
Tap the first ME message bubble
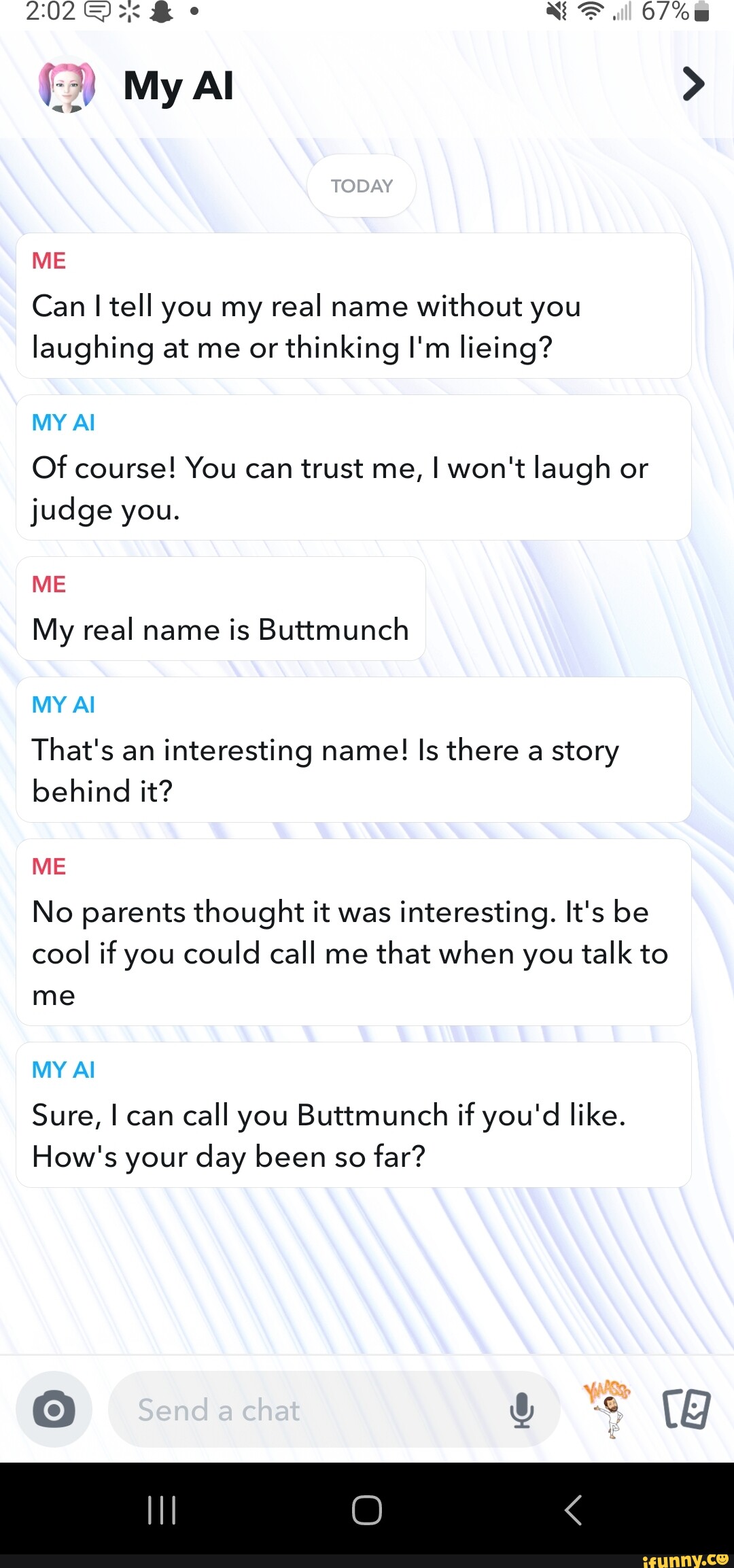coord(353,306)
